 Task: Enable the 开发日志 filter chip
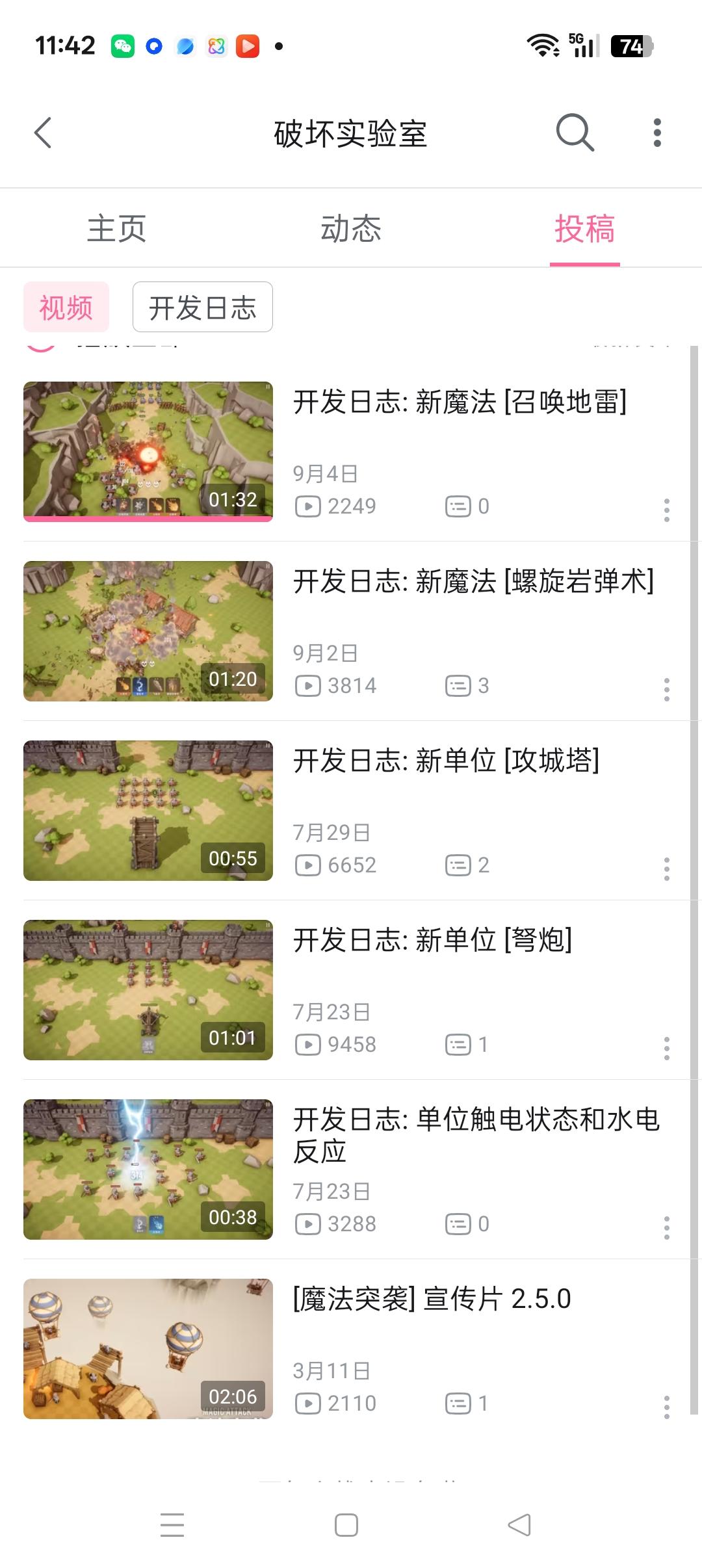202,307
